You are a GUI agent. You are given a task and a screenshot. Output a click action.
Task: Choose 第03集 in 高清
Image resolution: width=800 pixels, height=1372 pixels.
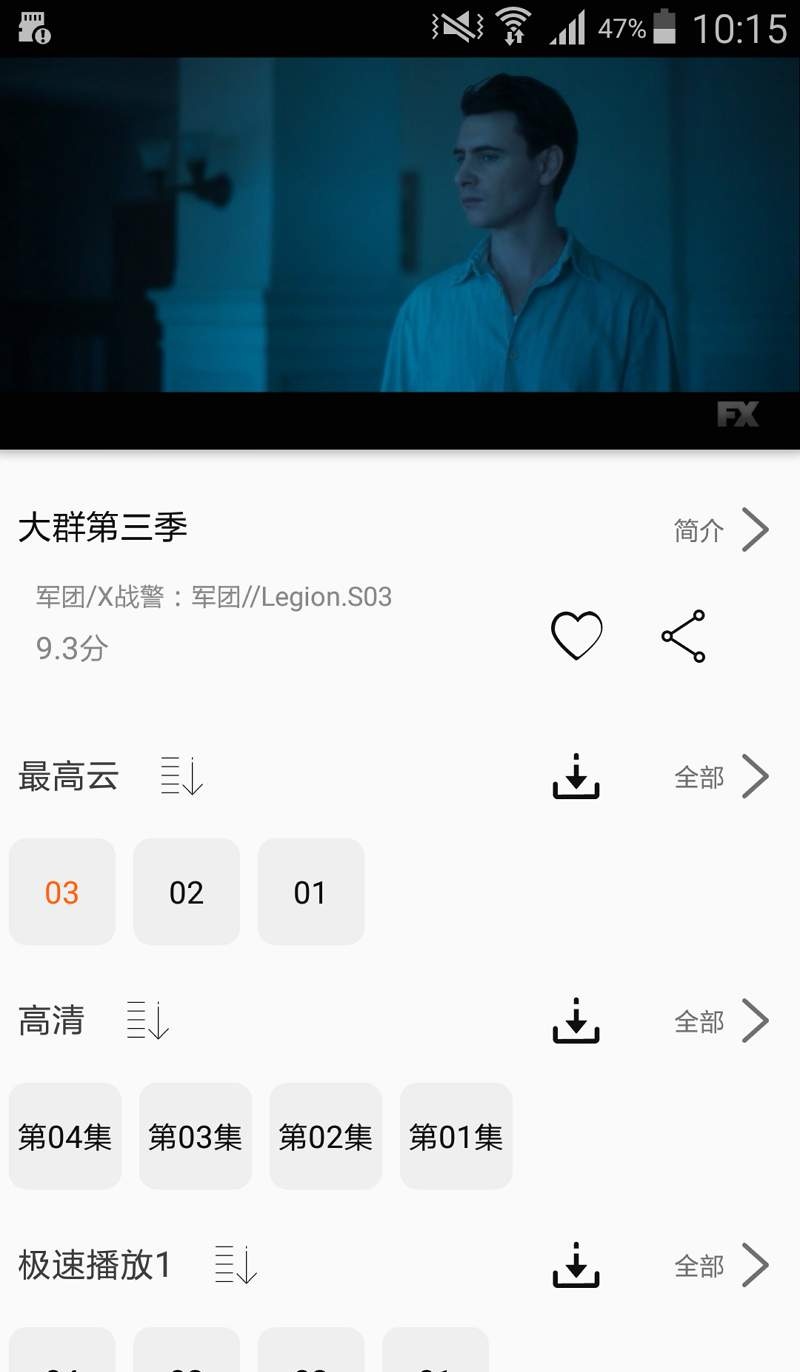195,1137
